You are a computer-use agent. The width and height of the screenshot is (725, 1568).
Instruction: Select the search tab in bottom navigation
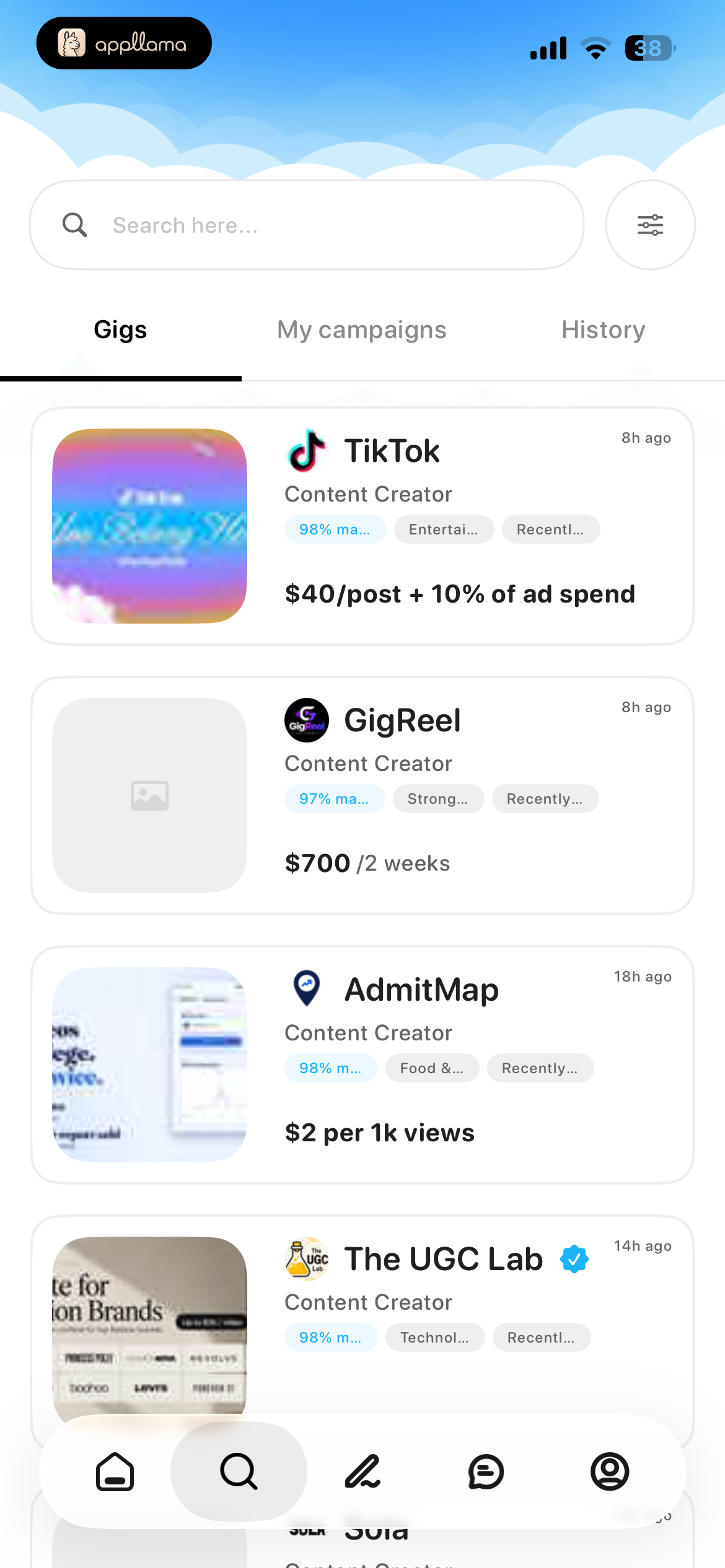[239, 1471]
